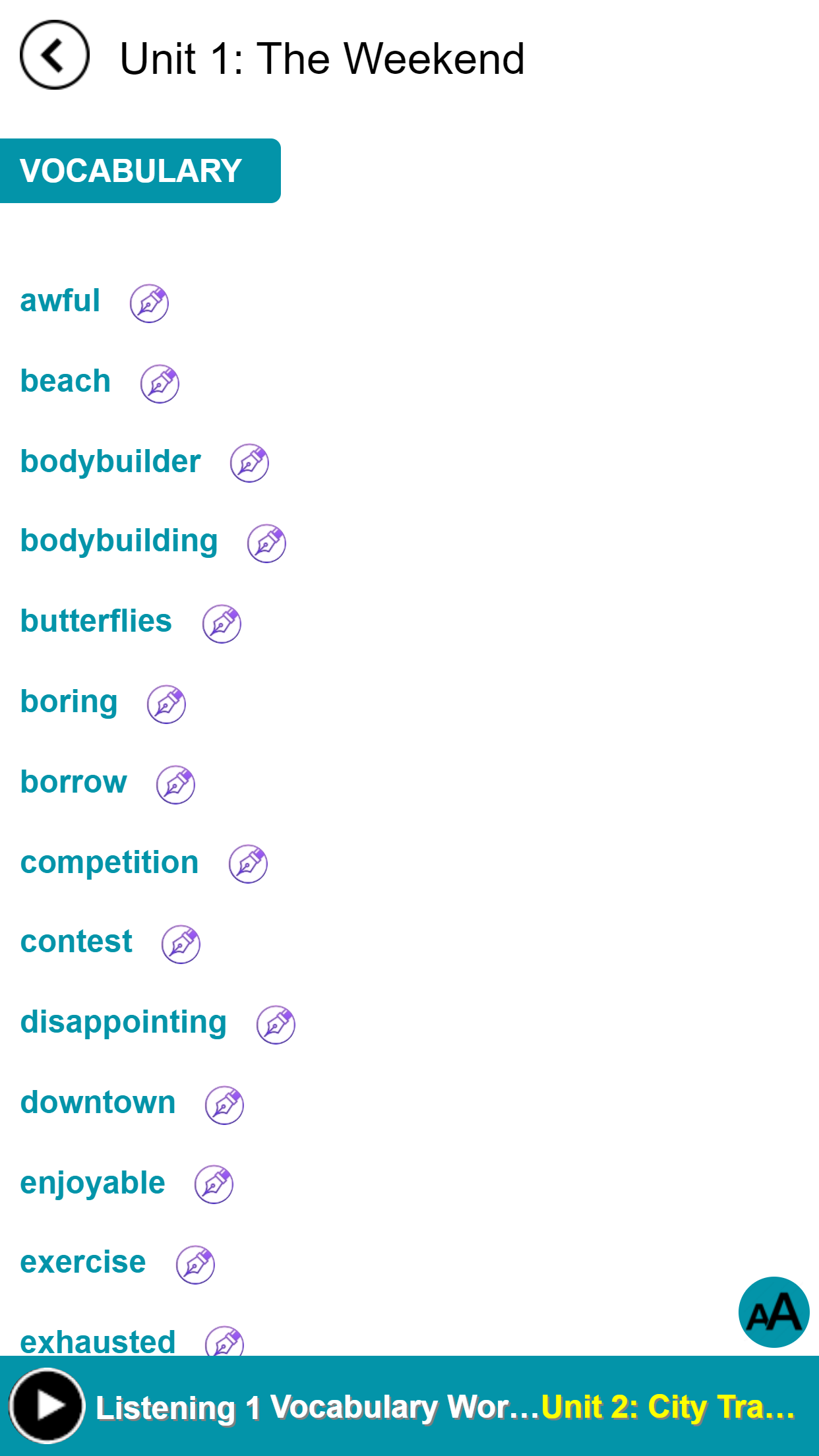This screenshot has width=819, height=1456.
Task: Open the word downtown
Action: pyautogui.click(x=98, y=1103)
